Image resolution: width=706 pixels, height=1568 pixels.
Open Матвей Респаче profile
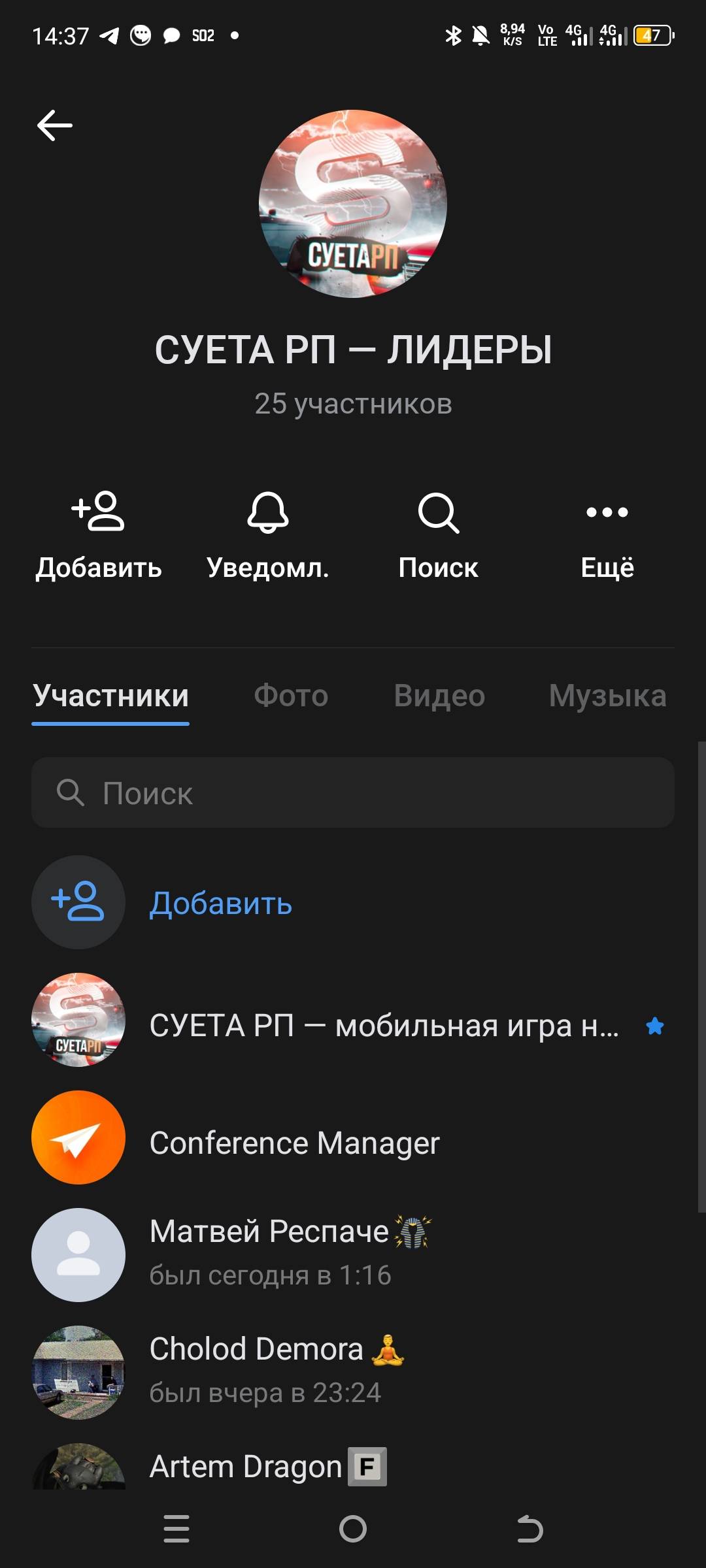coord(353,1255)
